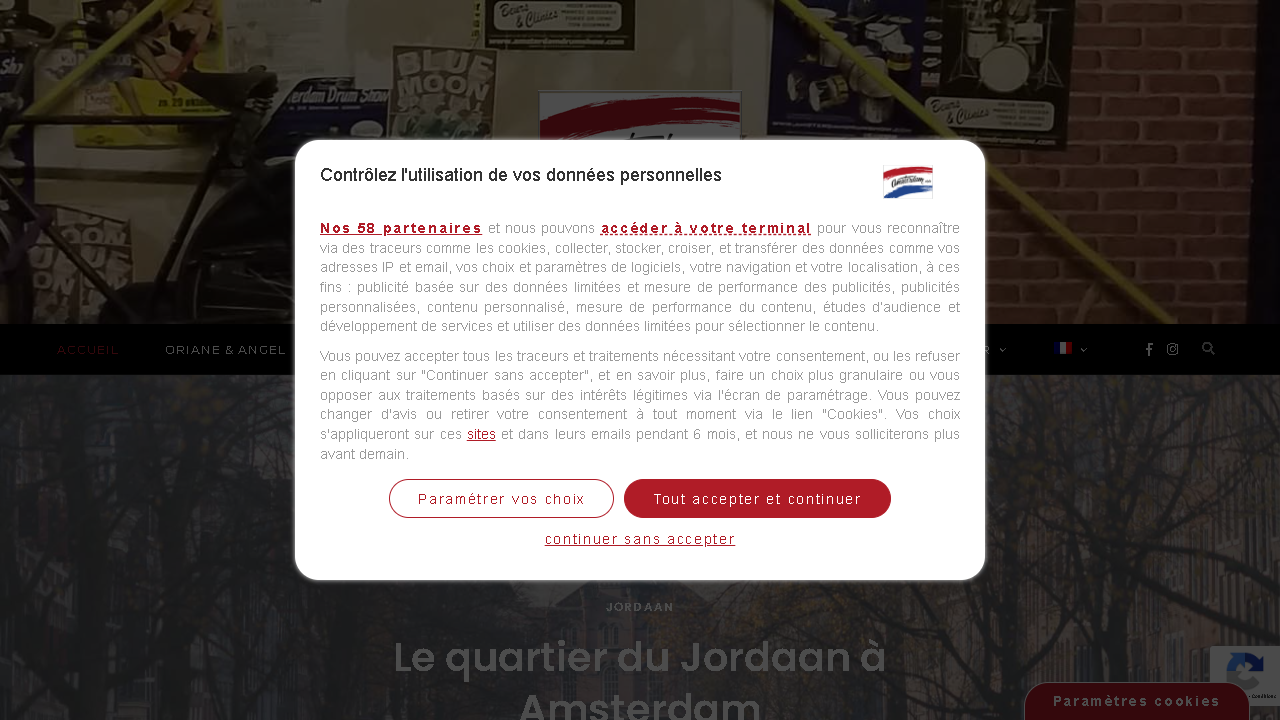Visit the Instagram page icon
The image size is (1280, 720).
pyautogui.click(x=1173, y=349)
